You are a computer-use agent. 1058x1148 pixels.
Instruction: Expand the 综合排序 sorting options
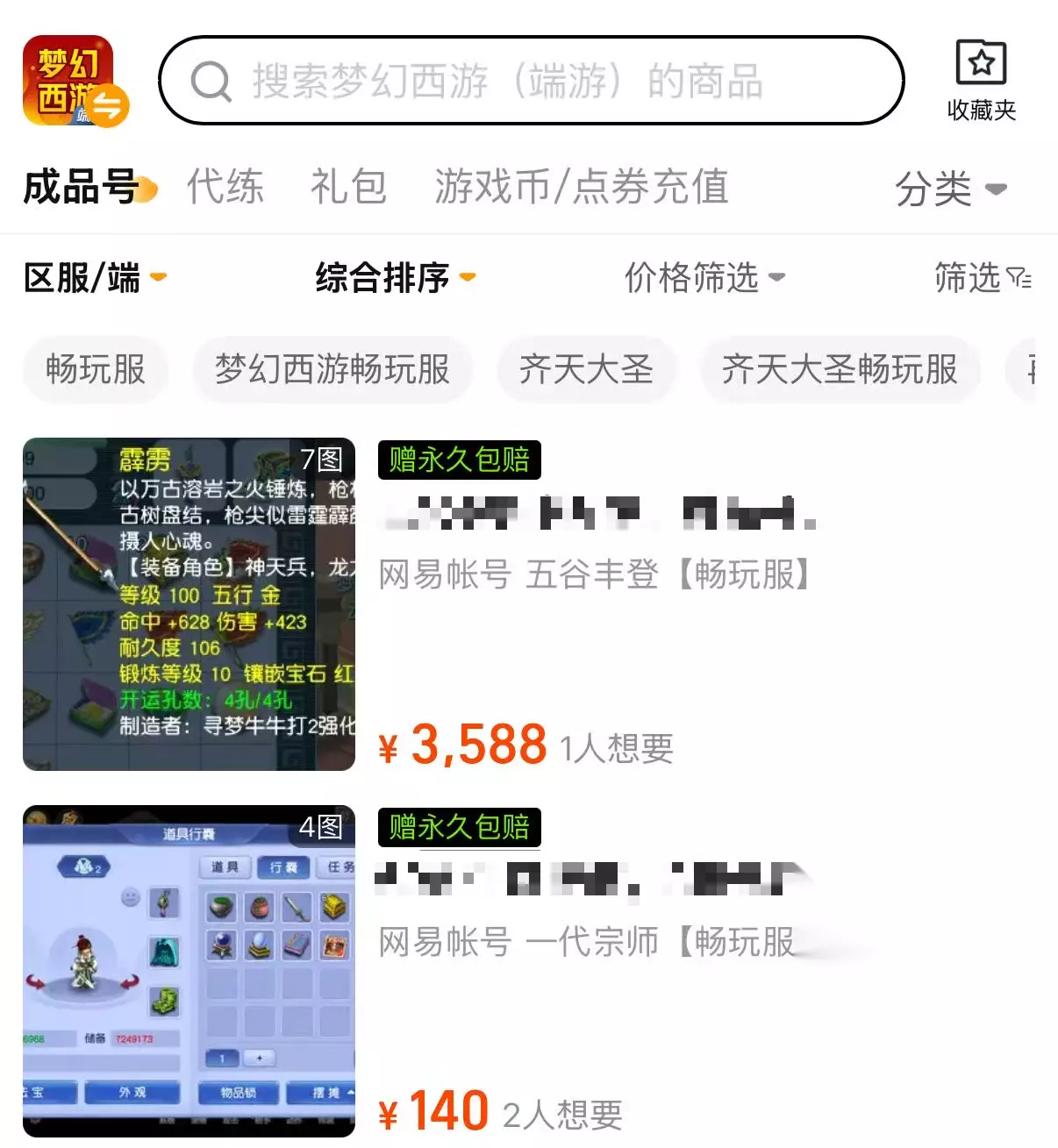click(x=396, y=278)
